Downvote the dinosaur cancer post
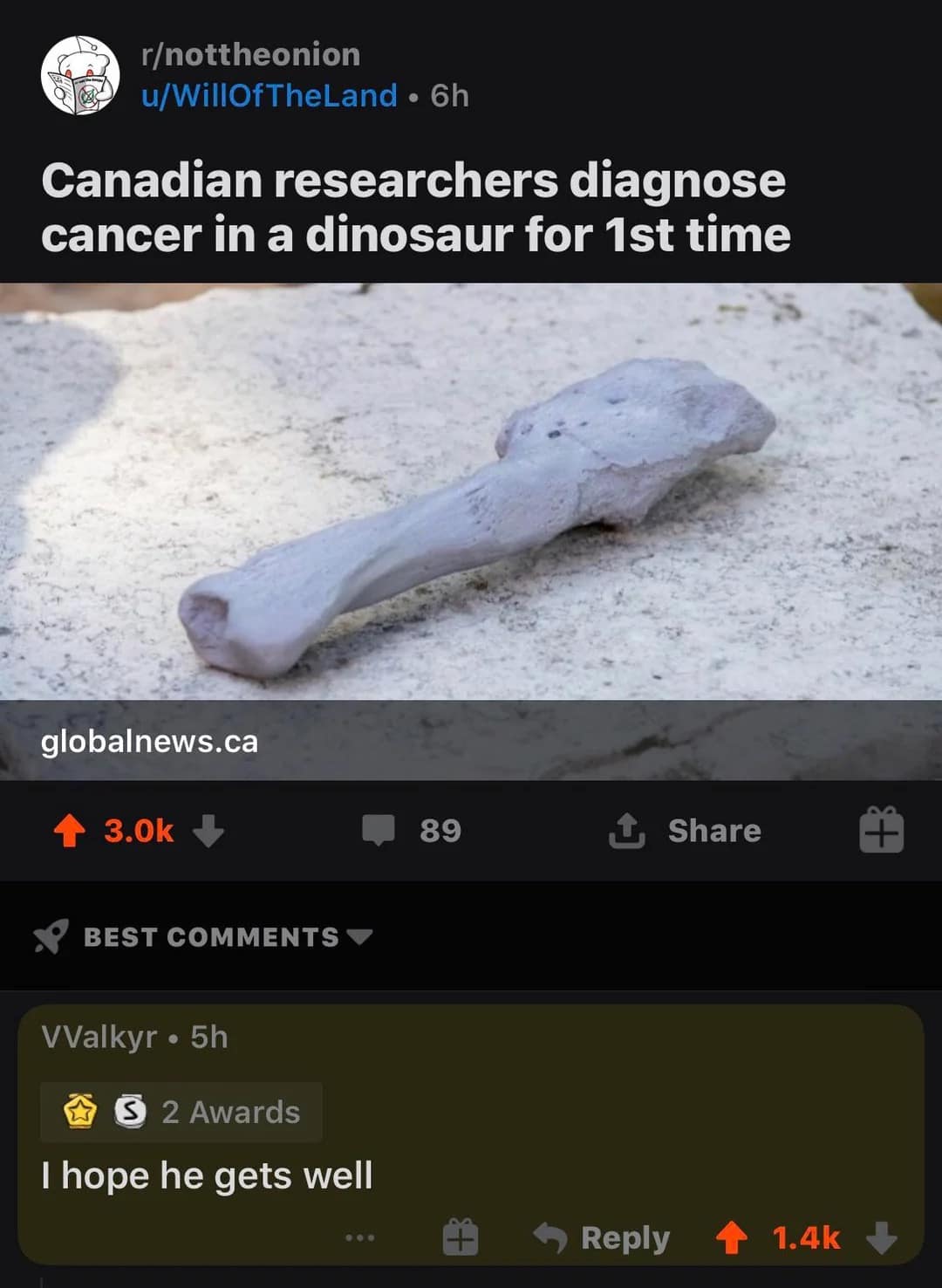 (x=208, y=831)
